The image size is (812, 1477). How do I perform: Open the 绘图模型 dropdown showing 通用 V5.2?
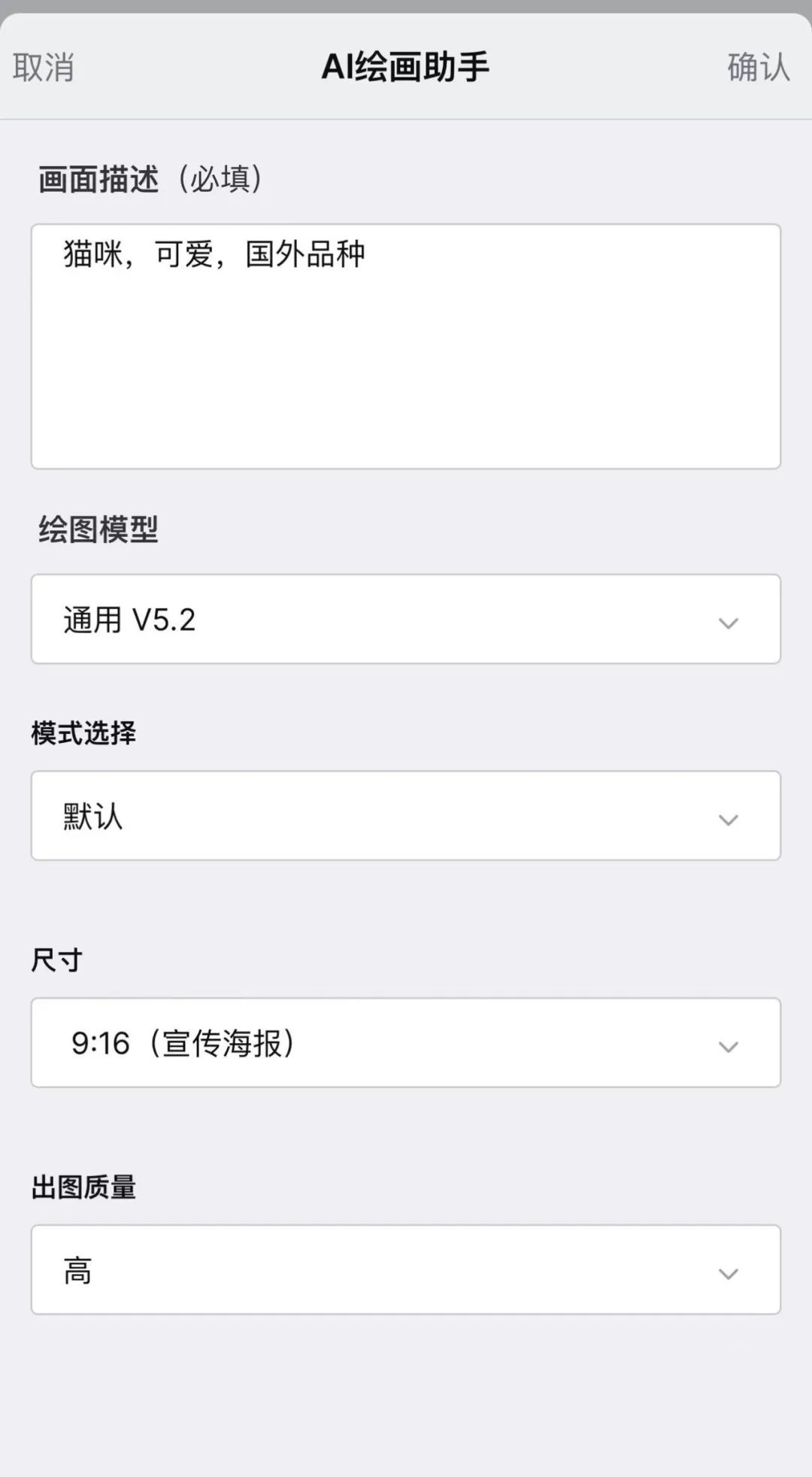click(406, 620)
